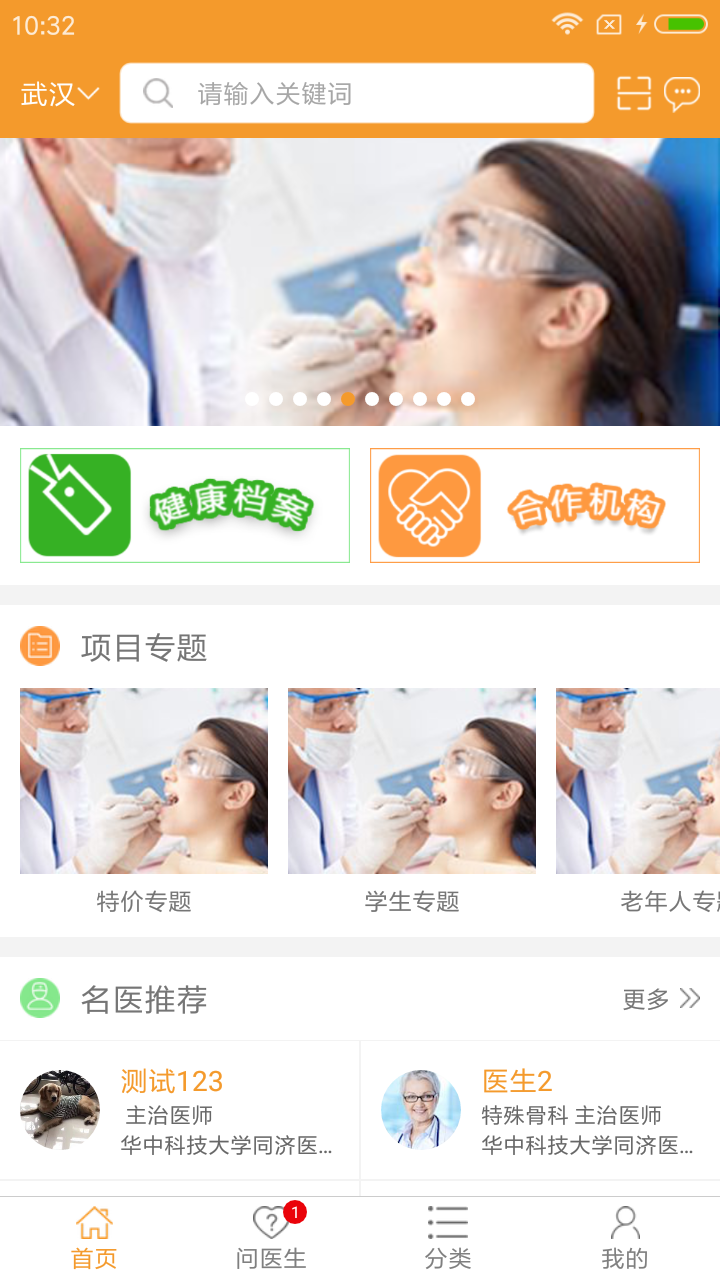
Task: Switch to the 分类 tab
Action: [447, 1238]
